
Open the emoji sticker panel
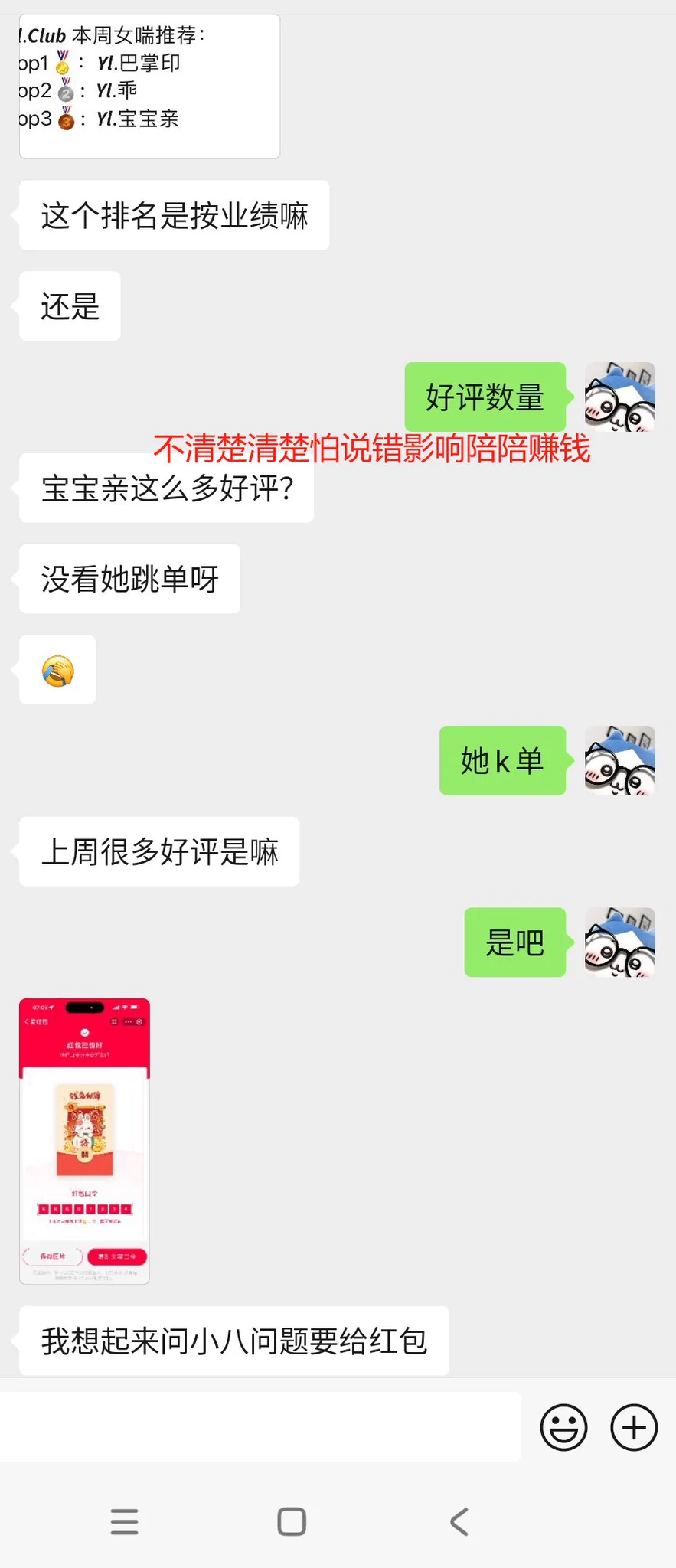(x=563, y=1428)
